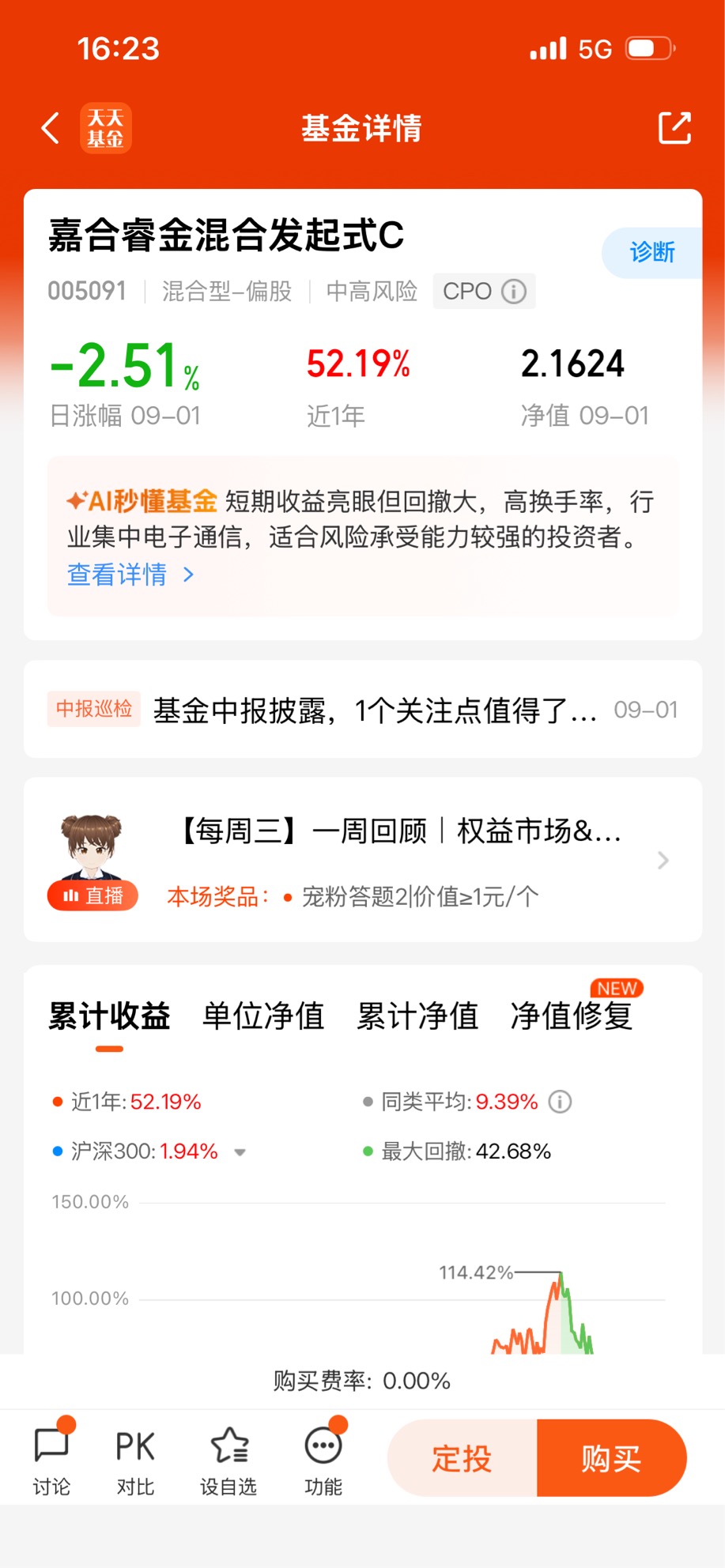Open the 每周三 live broadcast card
This screenshot has height=1568, width=725.
[363, 860]
